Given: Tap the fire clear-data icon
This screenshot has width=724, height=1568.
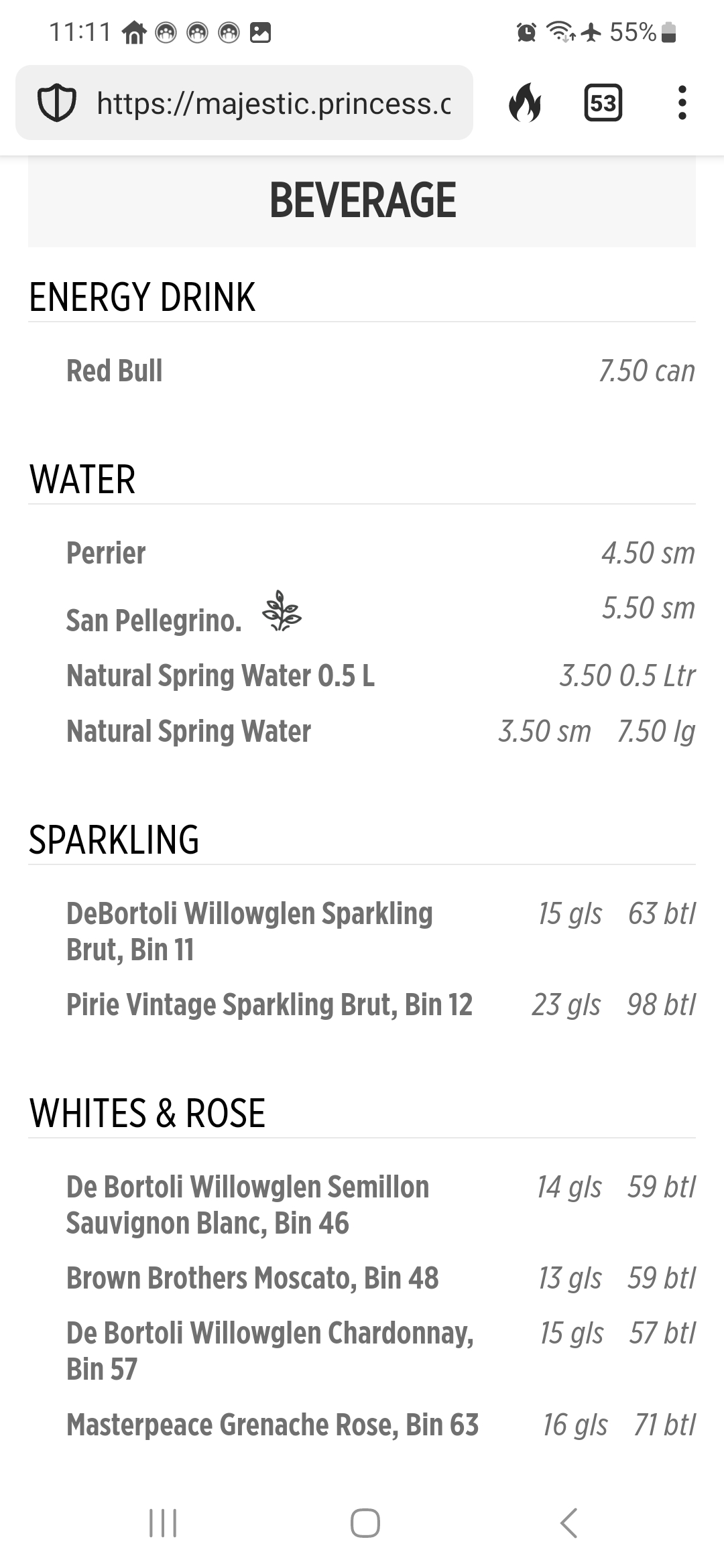Looking at the screenshot, I should coord(525,103).
